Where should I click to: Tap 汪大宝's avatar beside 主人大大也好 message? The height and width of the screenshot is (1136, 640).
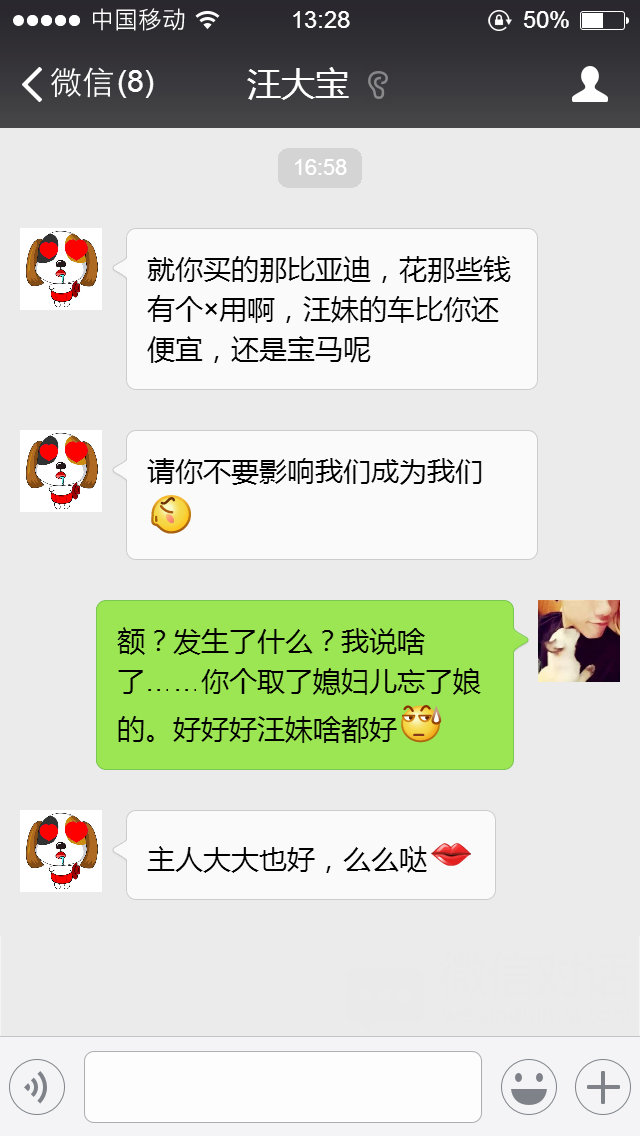[61, 851]
